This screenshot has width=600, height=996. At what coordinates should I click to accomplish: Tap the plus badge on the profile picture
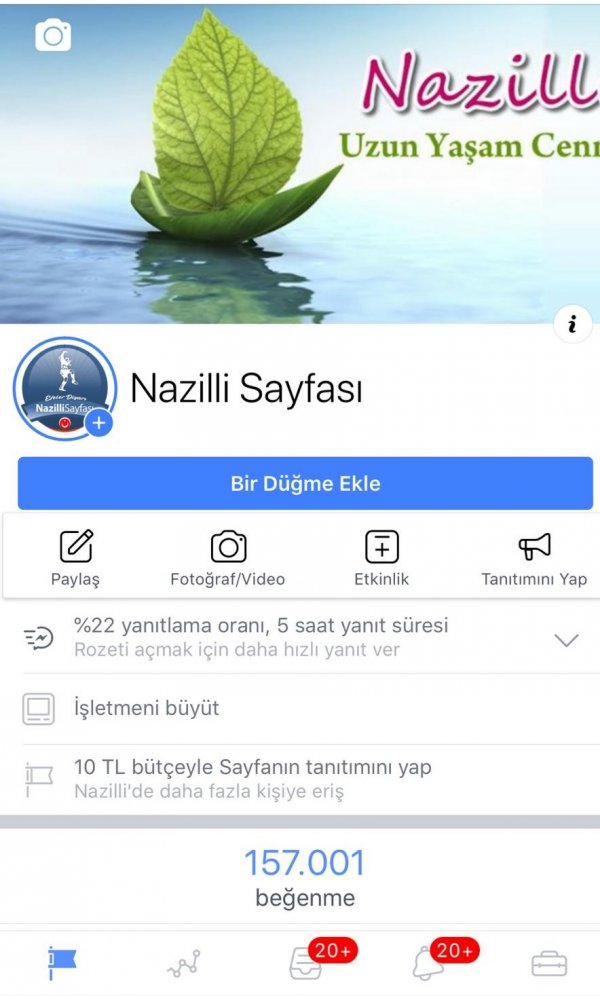(x=98, y=424)
